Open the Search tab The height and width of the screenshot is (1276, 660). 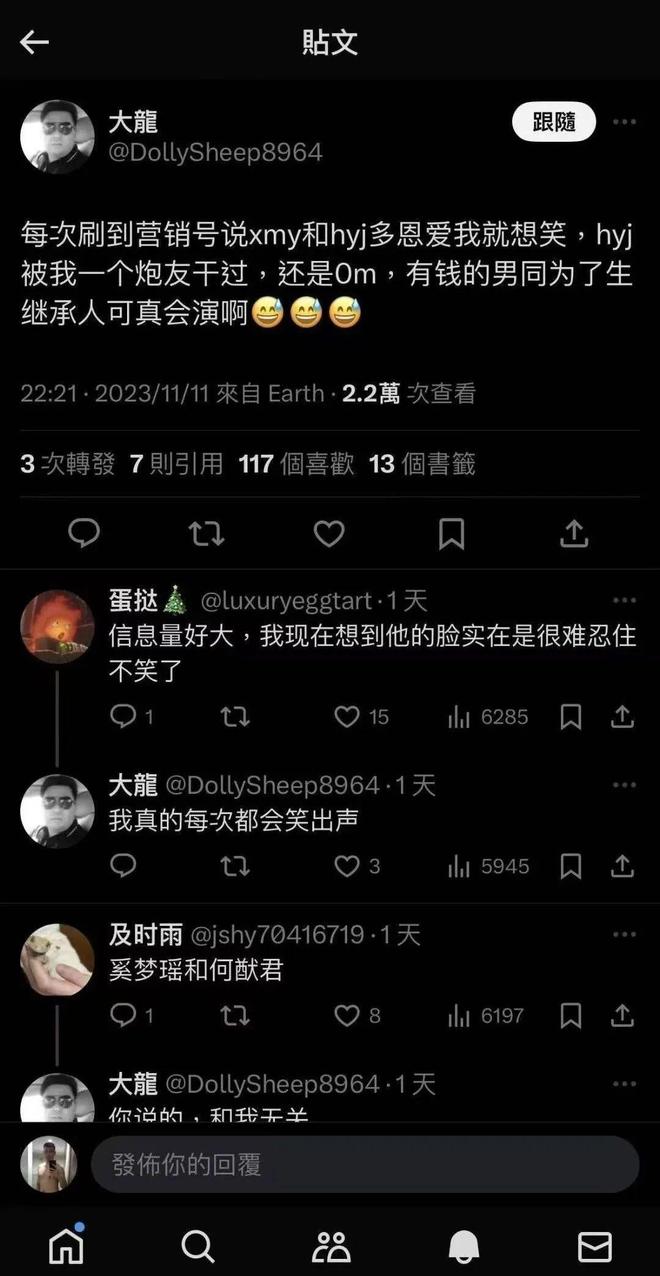[x=198, y=1246]
